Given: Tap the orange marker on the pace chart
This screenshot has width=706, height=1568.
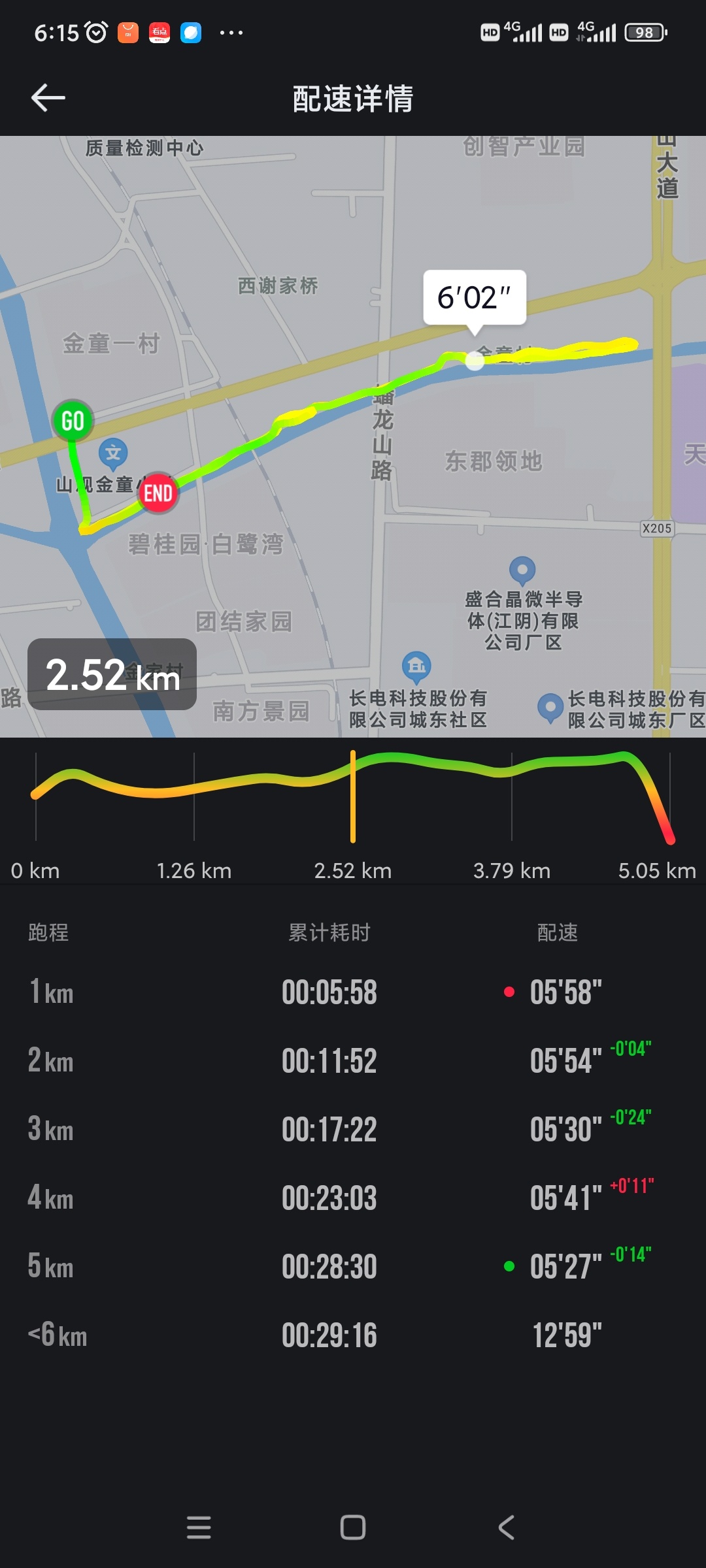Looking at the screenshot, I should coord(353,796).
